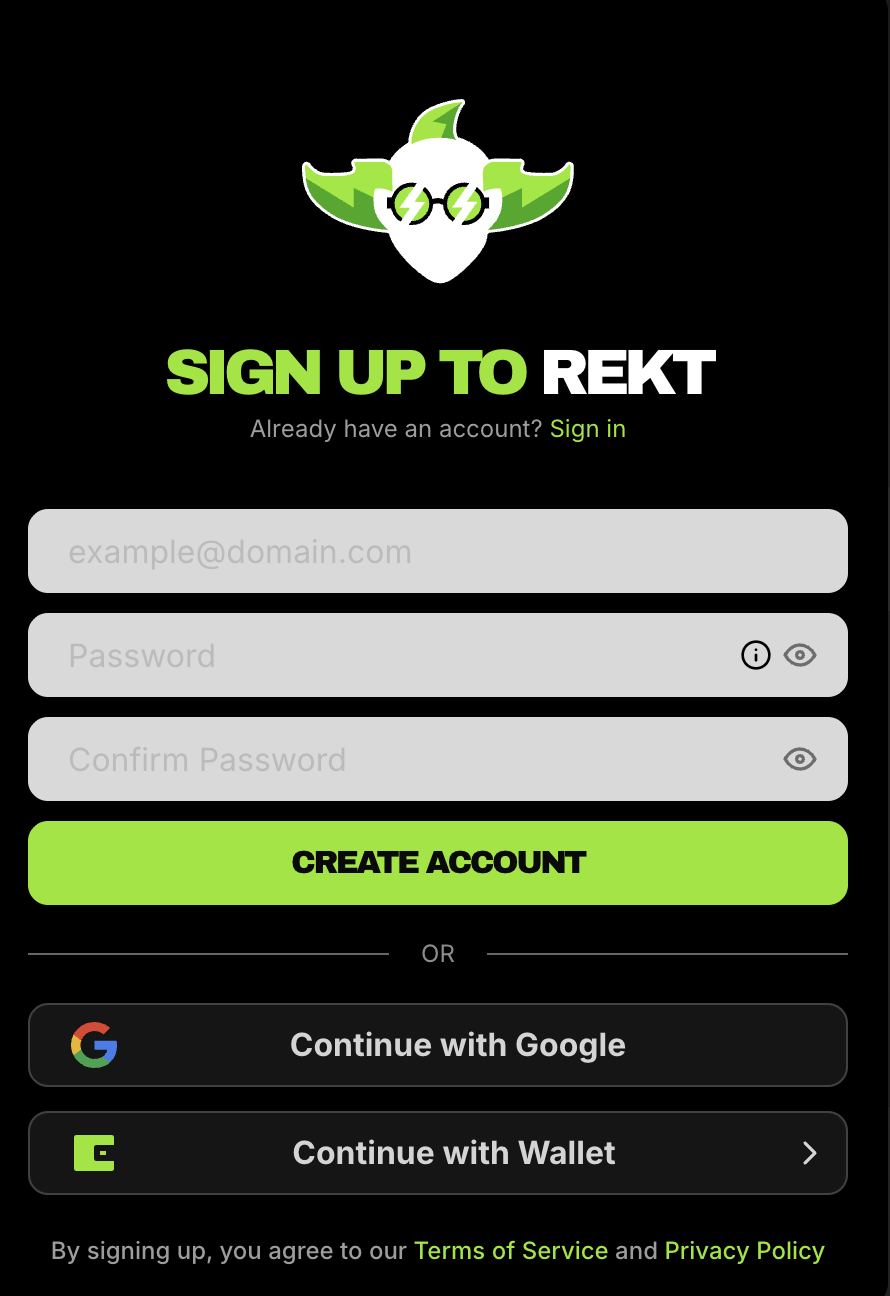
Task: Open the Terms of Service link
Action: pyautogui.click(x=510, y=1251)
